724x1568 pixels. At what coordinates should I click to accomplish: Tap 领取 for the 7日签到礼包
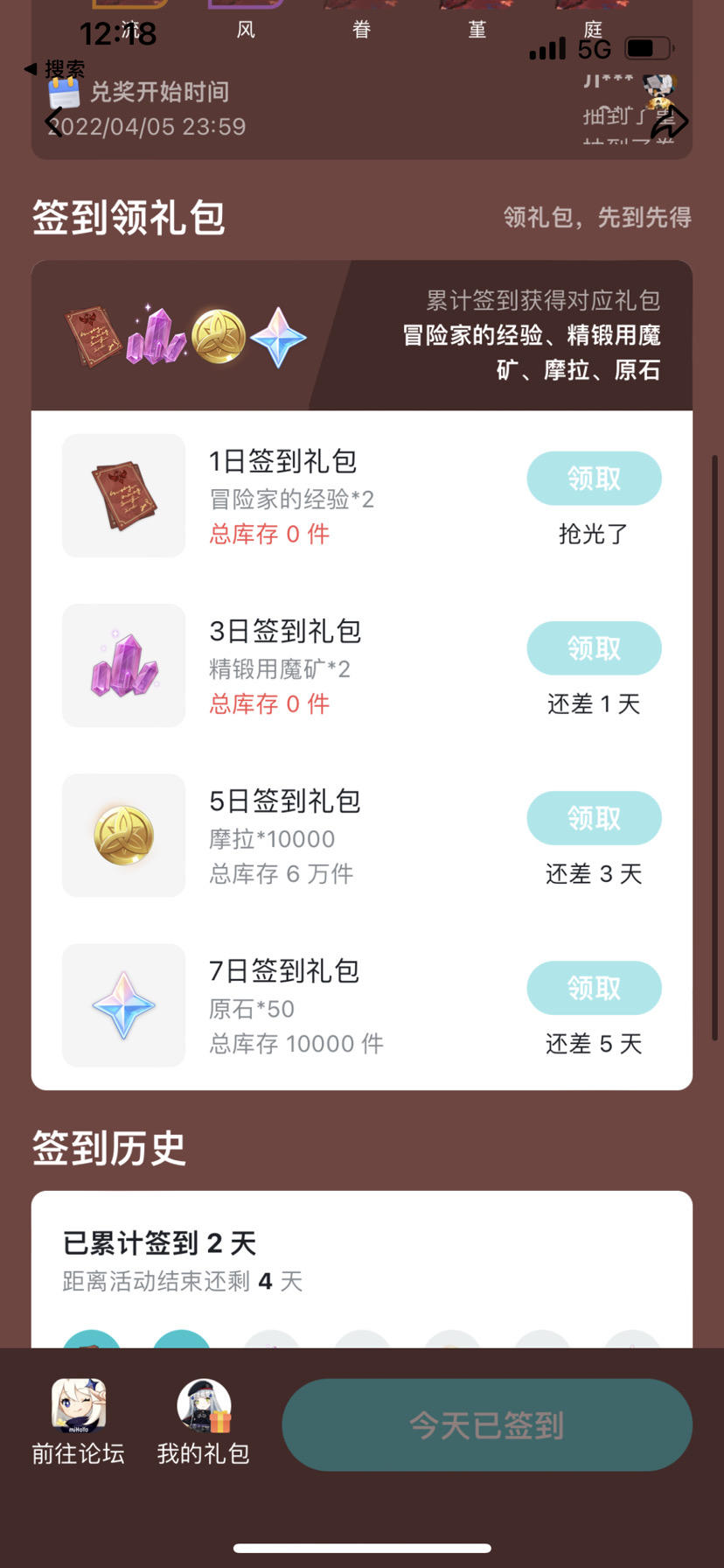(x=594, y=988)
